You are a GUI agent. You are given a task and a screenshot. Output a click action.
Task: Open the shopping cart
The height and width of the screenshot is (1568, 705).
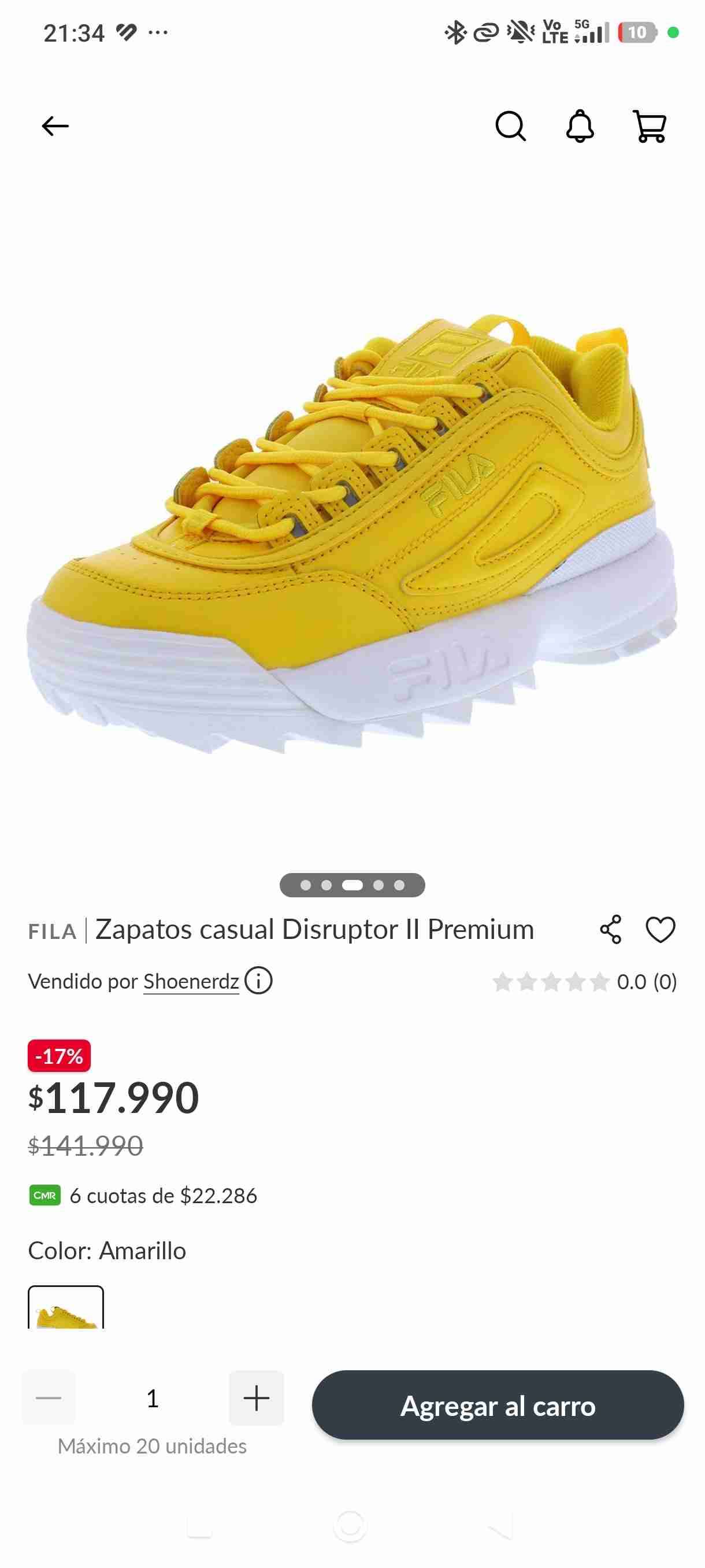pyautogui.click(x=650, y=126)
